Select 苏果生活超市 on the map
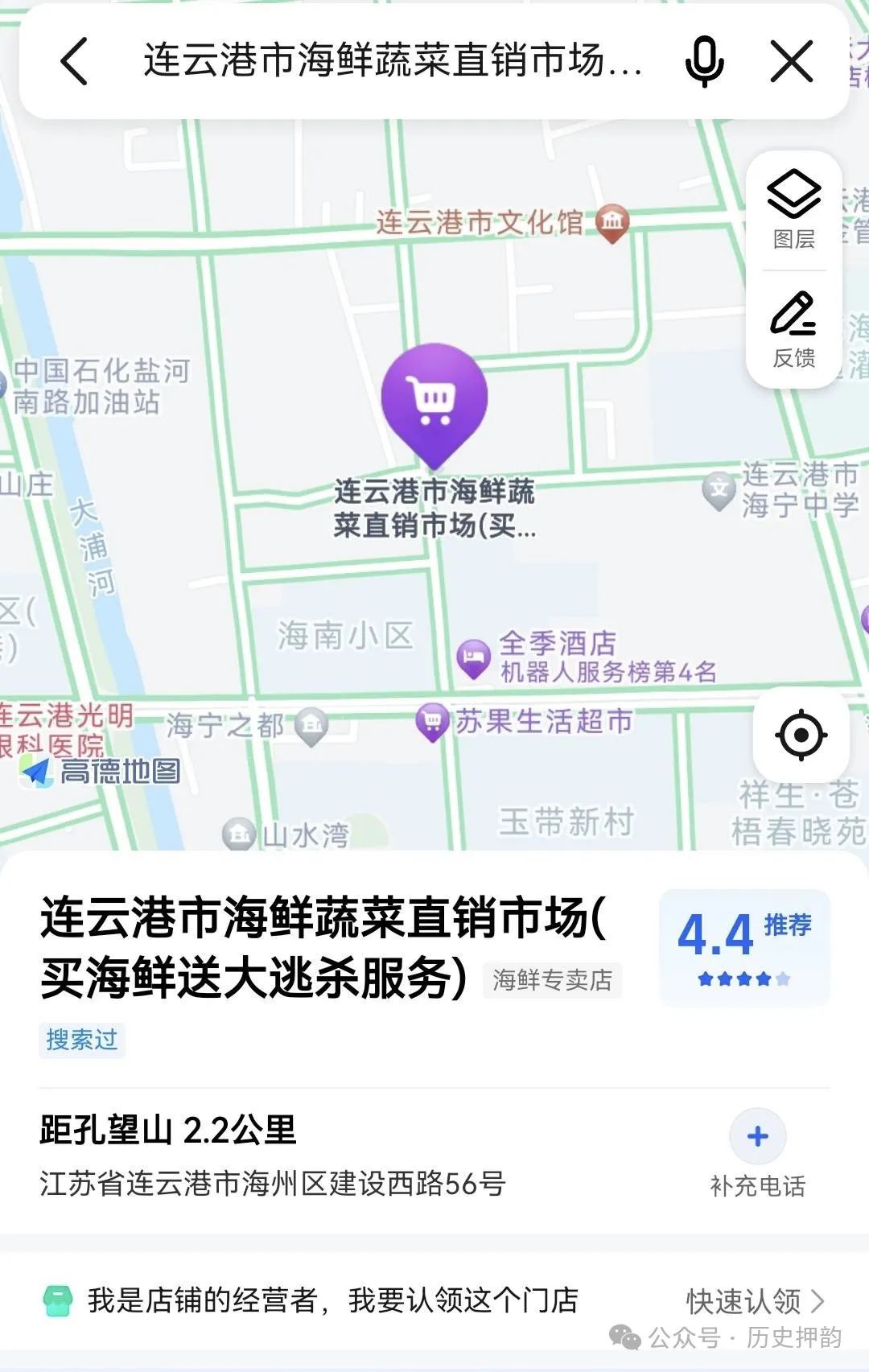Screen dimensions: 869x1372 click(x=542, y=722)
